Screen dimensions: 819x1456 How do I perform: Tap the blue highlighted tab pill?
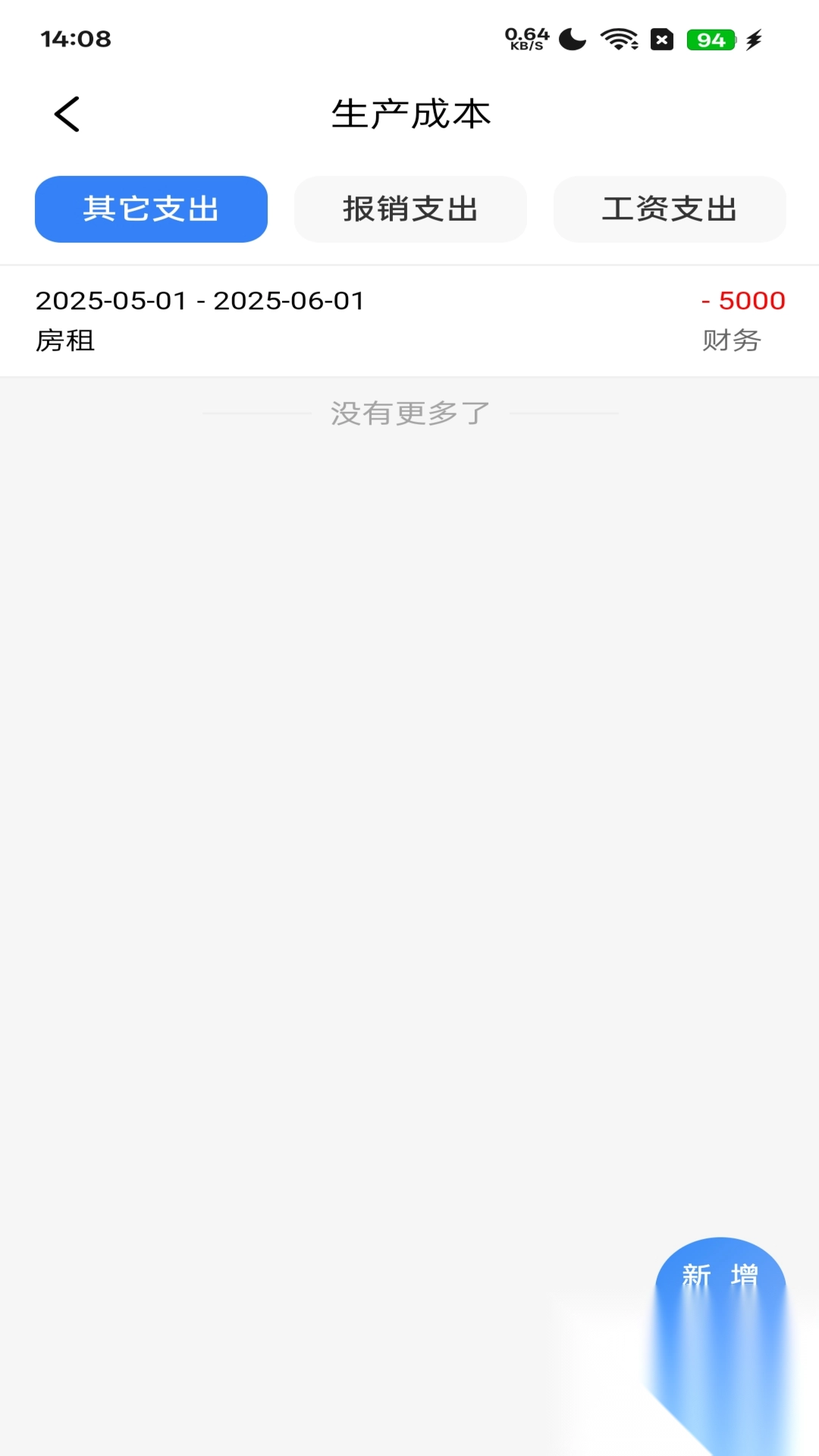[x=150, y=209]
